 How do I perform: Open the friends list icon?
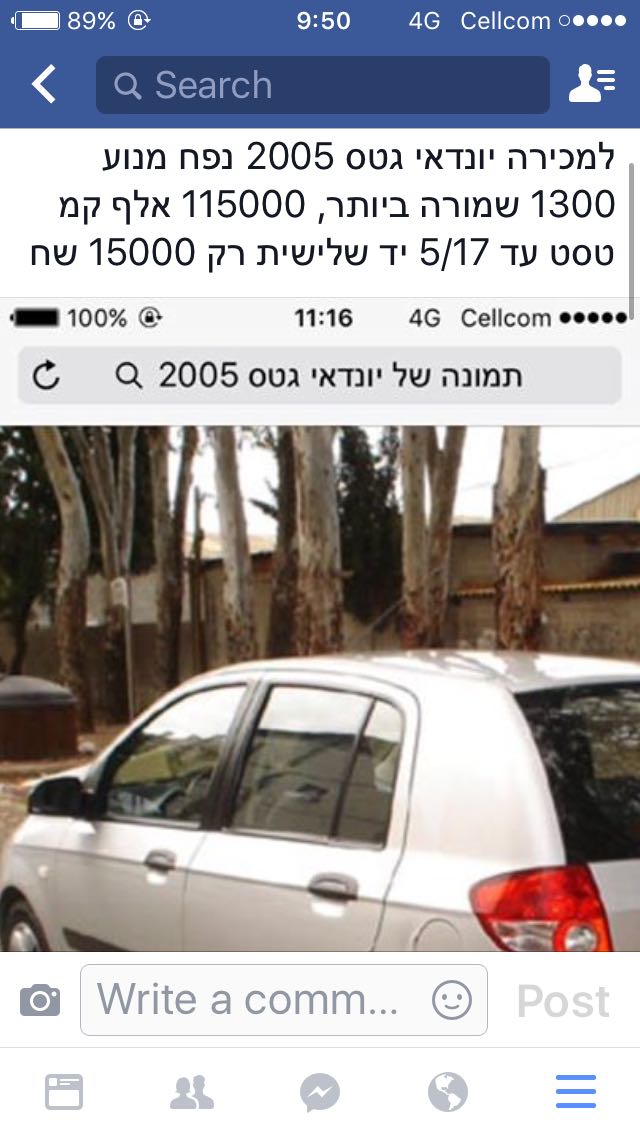[592, 84]
